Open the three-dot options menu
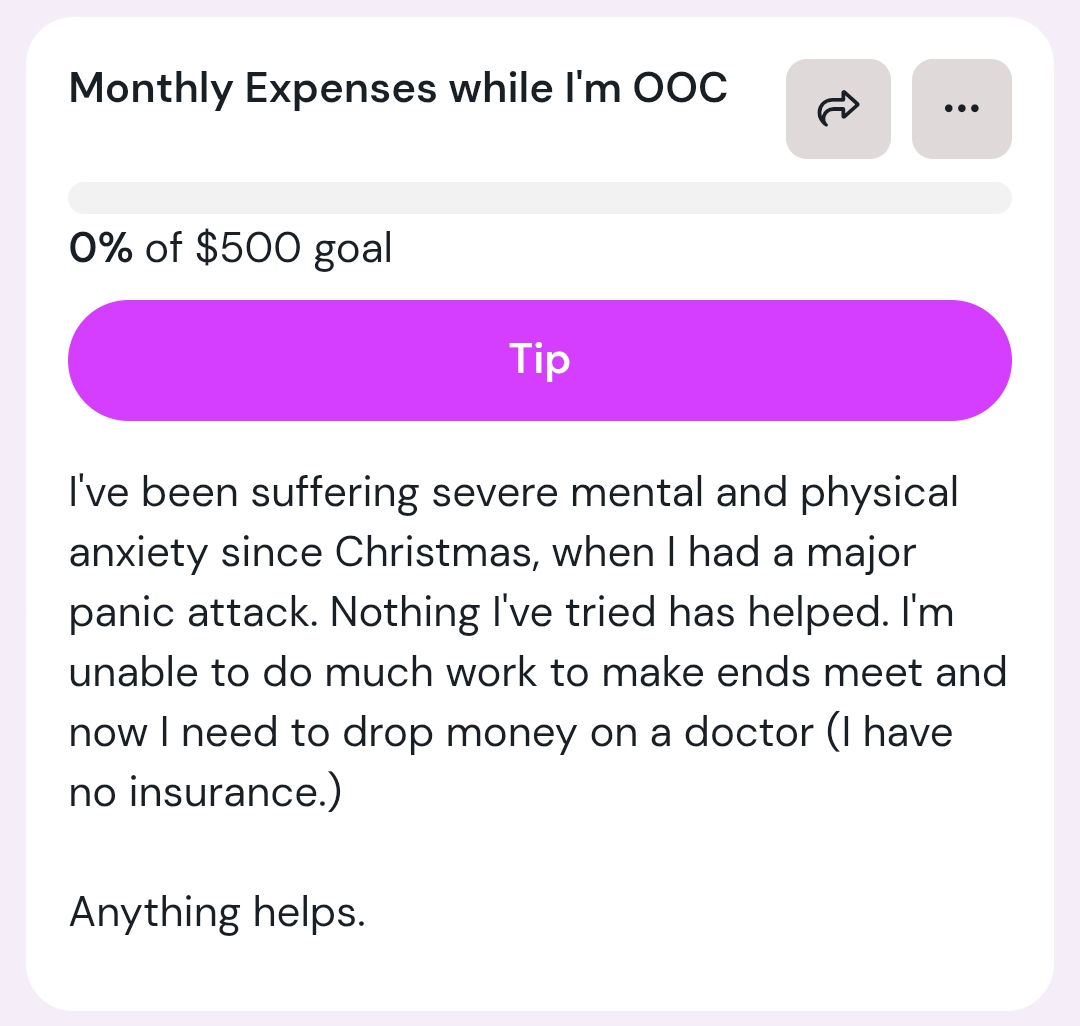 961,109
